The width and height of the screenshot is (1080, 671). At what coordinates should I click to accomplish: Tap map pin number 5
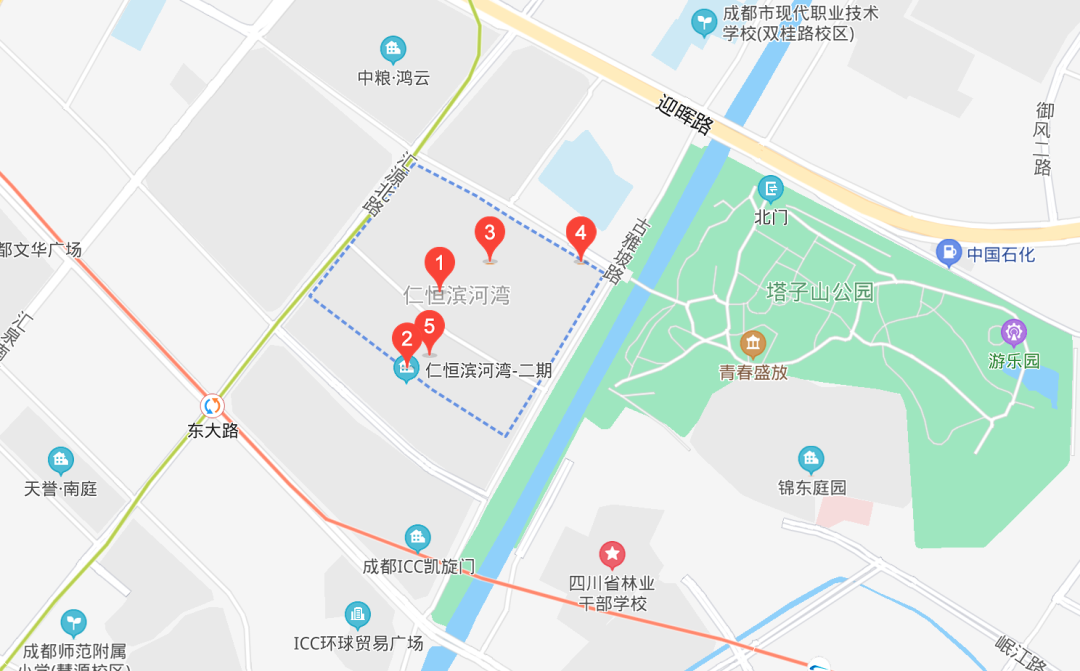coord(429,327)
